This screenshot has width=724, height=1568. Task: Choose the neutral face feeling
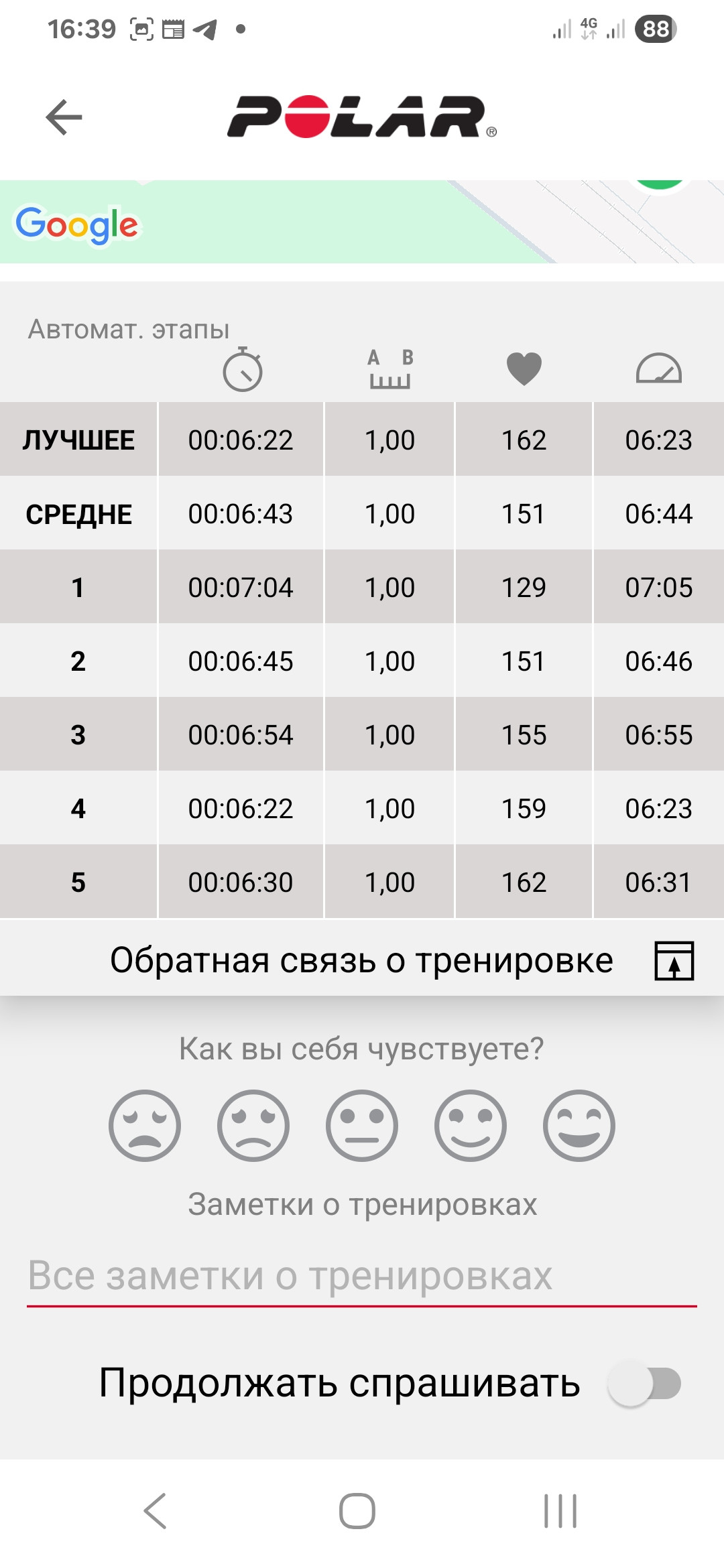pos(362,1125)
